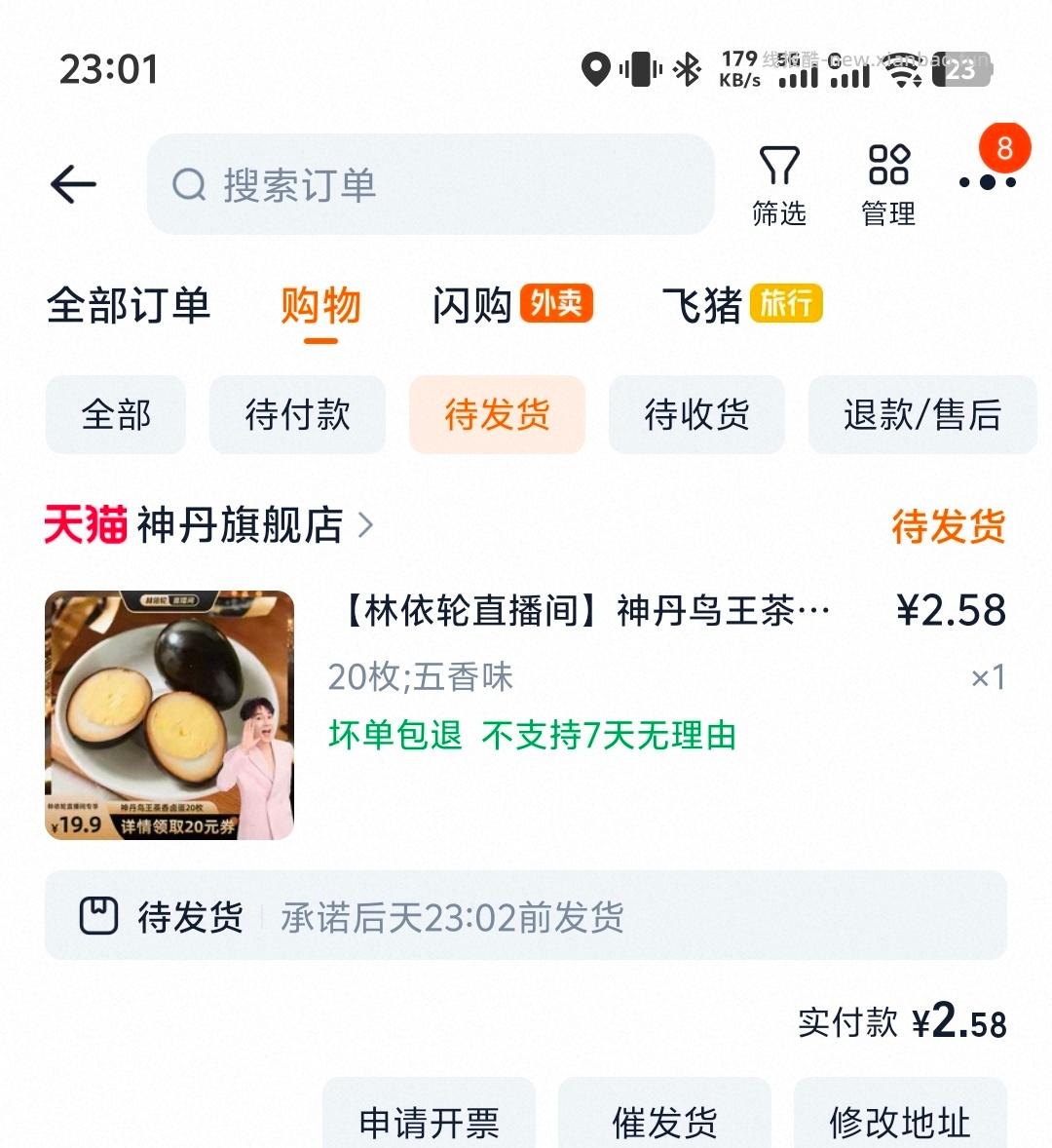Screen dimensions: 1052x1148
Task: Select the 退款/售后 filter chip
Action: coord(922,415)
